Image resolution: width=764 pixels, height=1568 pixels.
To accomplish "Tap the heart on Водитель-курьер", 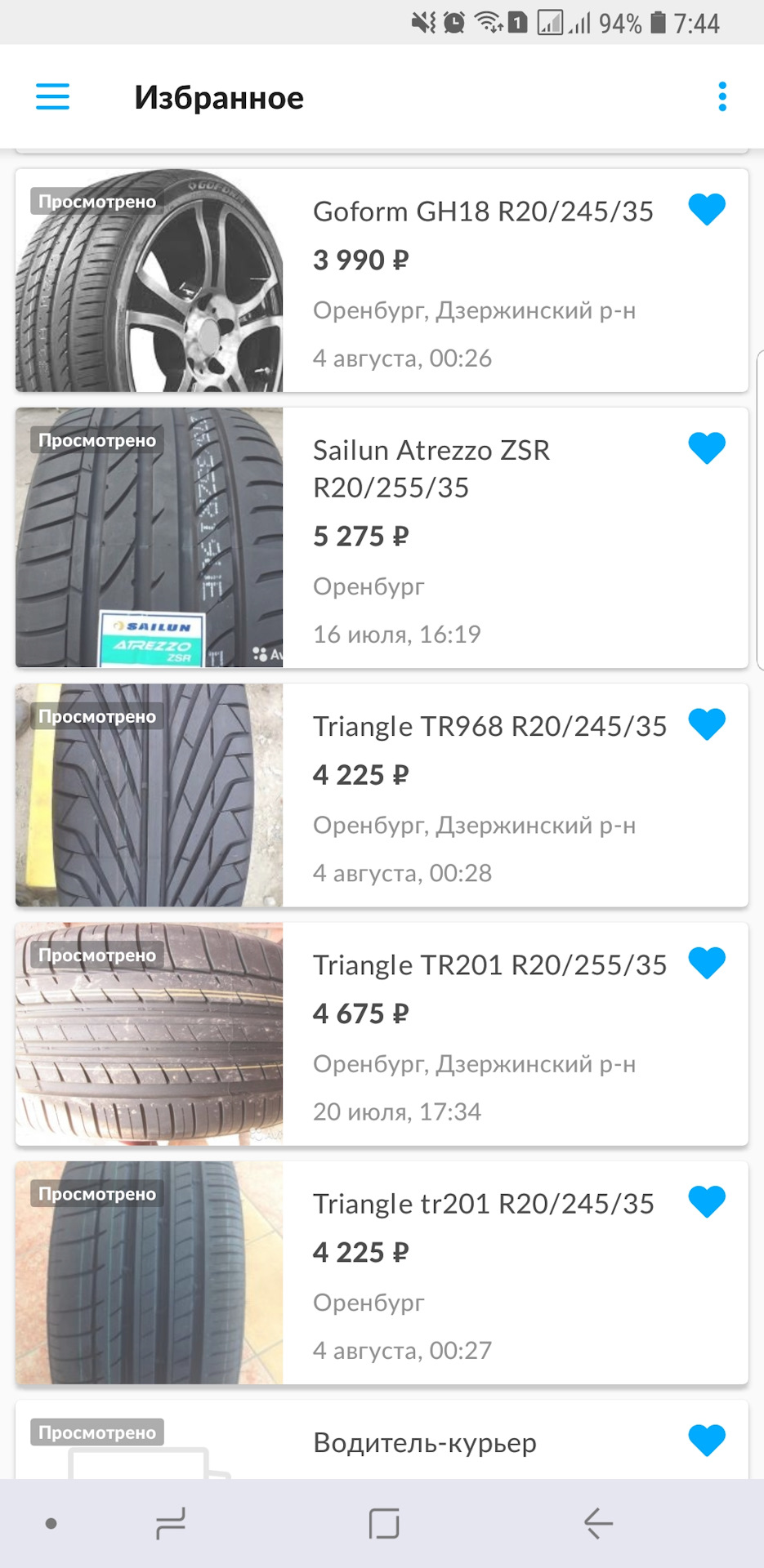I will click(707, 1440).
